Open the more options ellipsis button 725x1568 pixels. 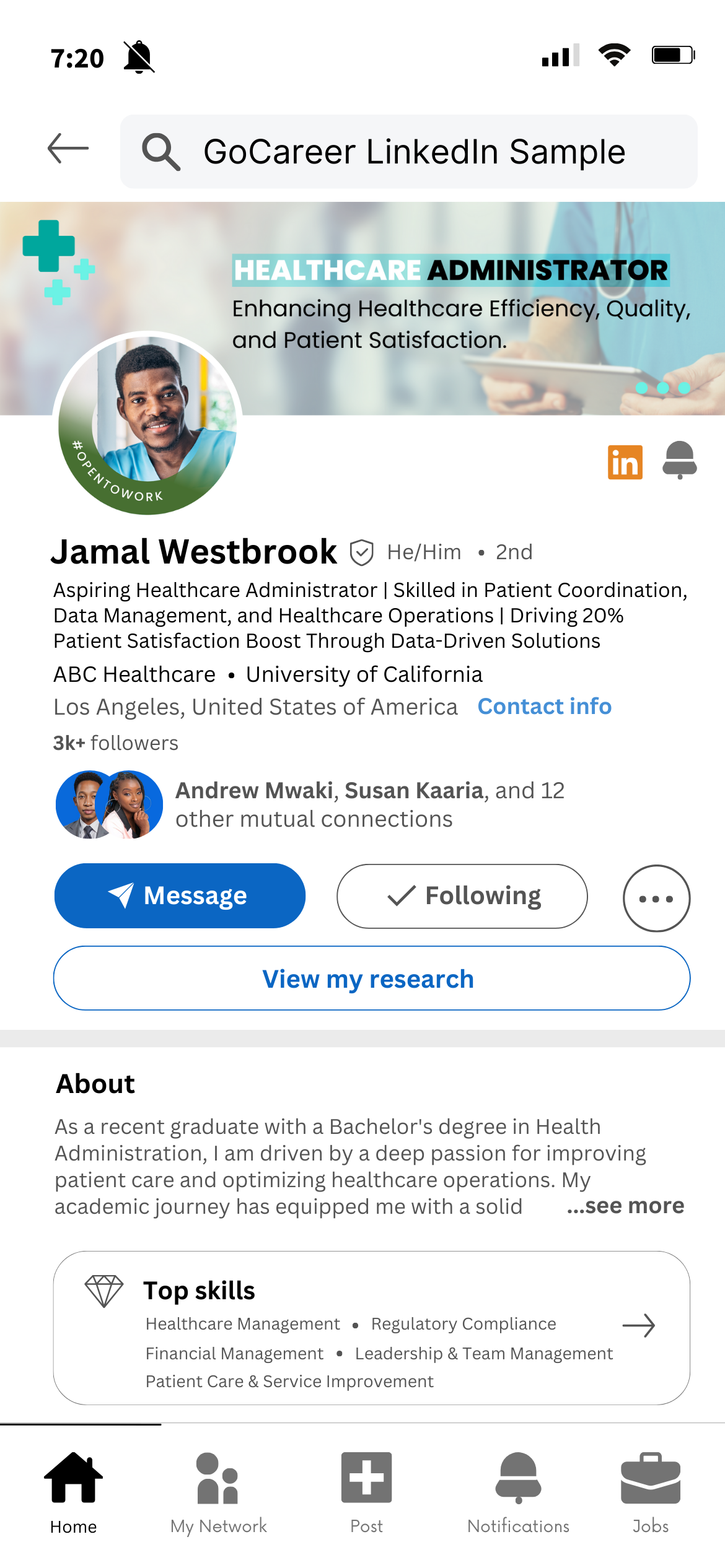(x=656, y=898)
